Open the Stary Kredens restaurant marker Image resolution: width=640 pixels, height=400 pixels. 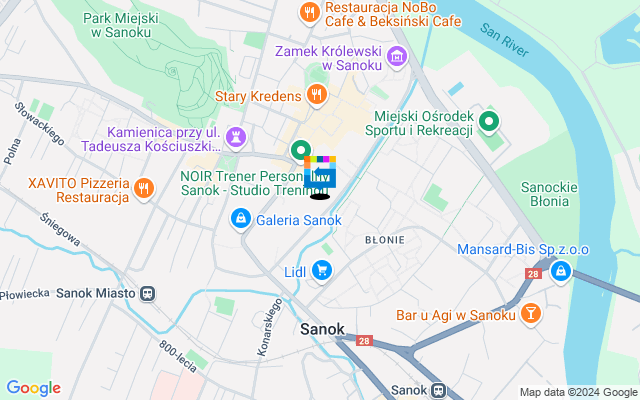pyautogui.click(x=317, y=96)
